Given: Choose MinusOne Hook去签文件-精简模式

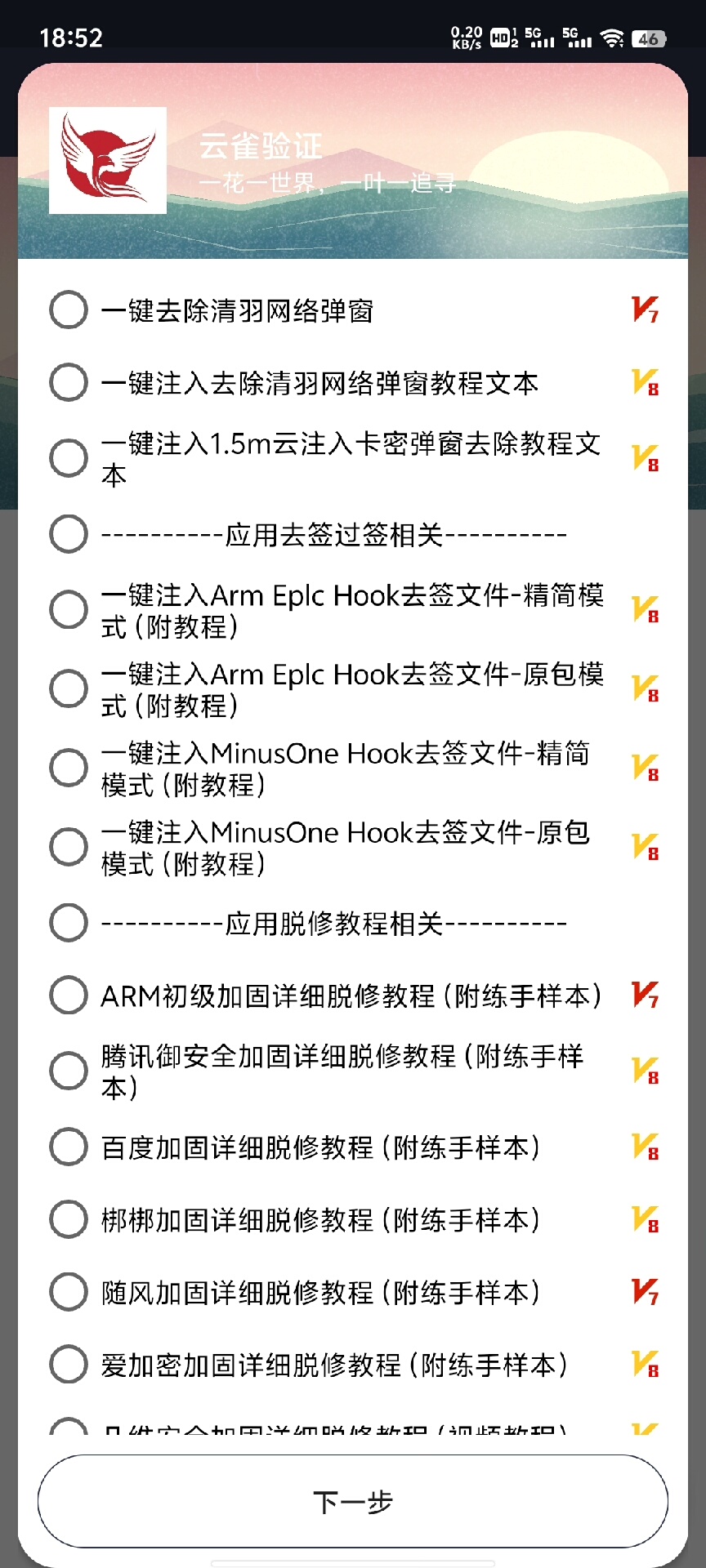Looking at the screenshot, I should (69, 768).
